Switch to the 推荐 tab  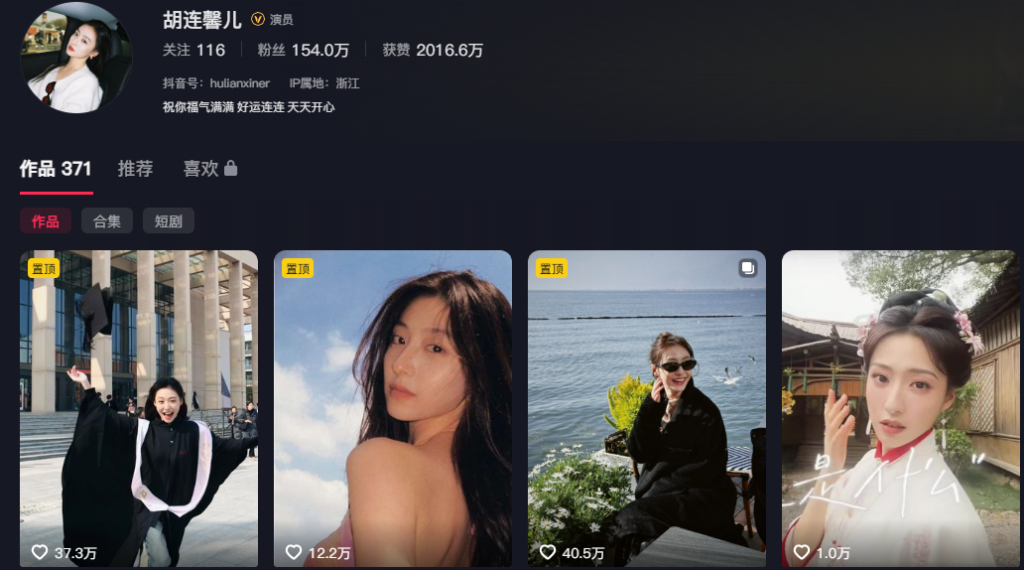(x=135, y=169)
